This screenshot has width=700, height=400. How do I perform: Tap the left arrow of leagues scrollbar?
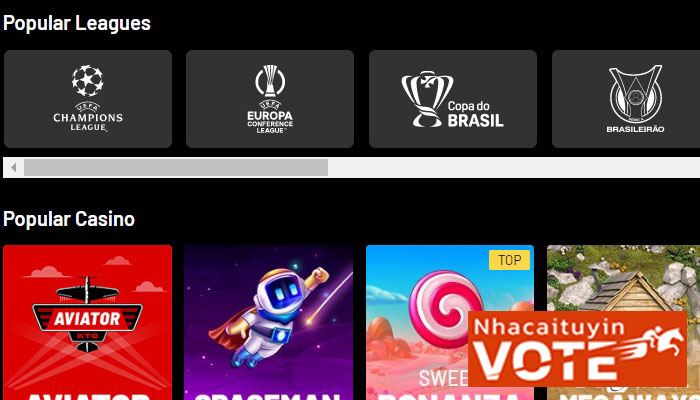point(12,167)
